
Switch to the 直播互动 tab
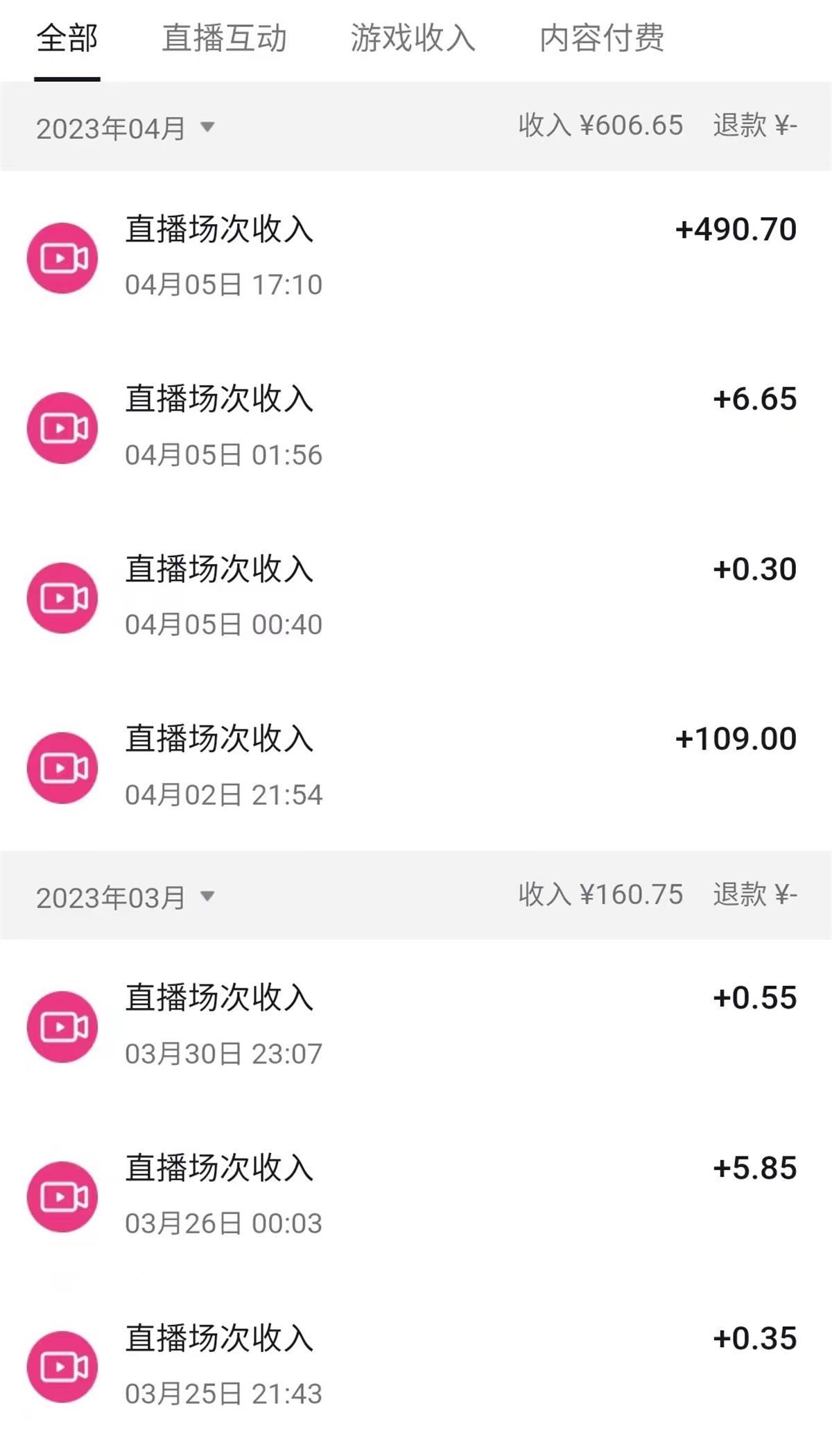[224, 38]
